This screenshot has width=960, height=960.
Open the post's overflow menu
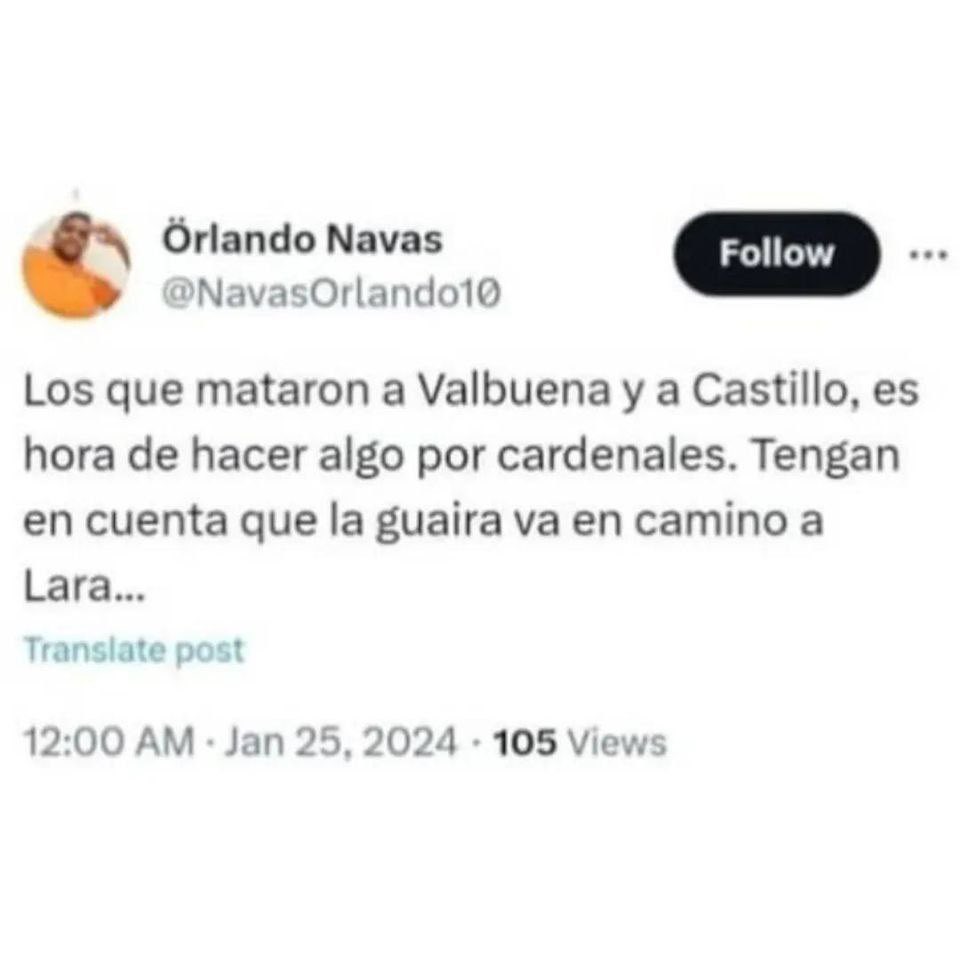(x=926, y=253)
